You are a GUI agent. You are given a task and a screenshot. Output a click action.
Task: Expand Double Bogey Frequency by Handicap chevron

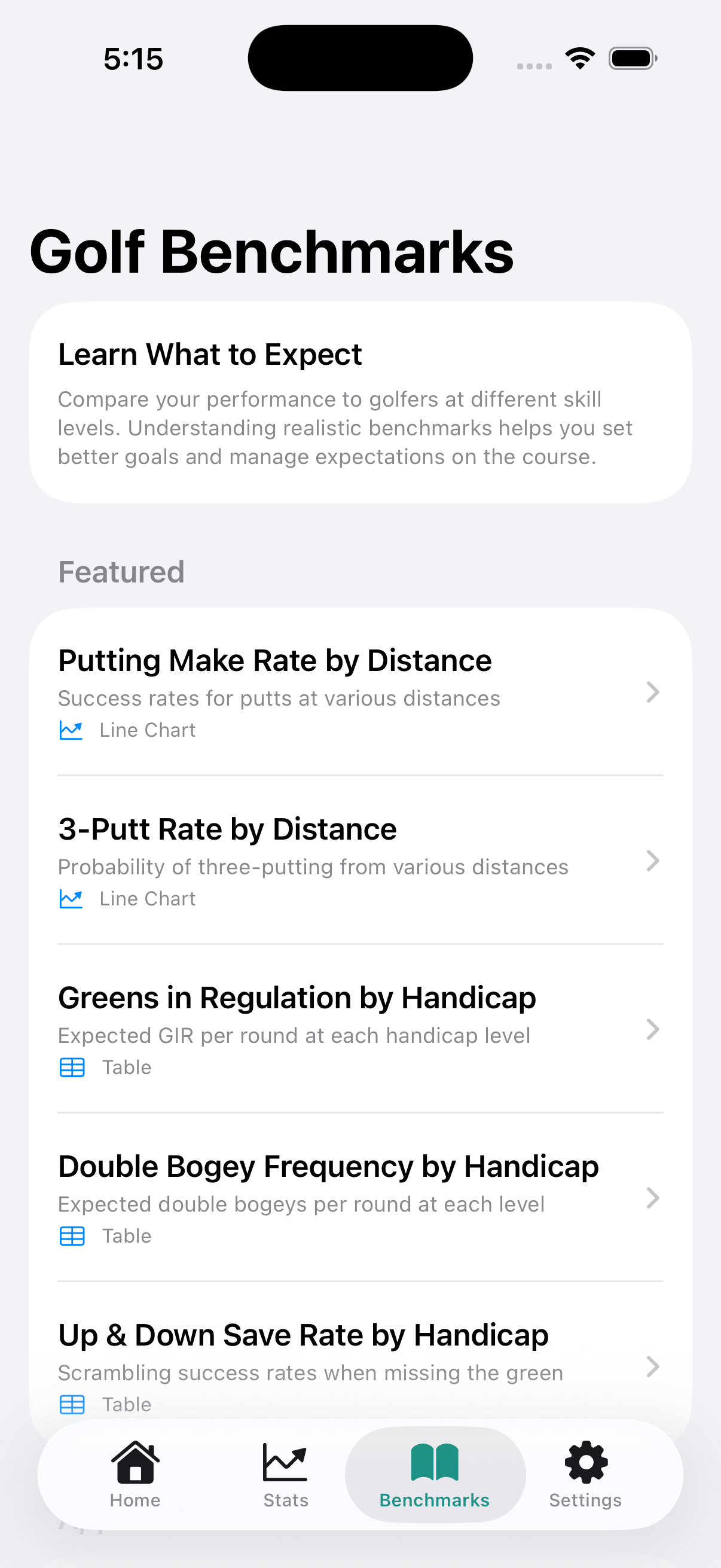(653, 1198)
